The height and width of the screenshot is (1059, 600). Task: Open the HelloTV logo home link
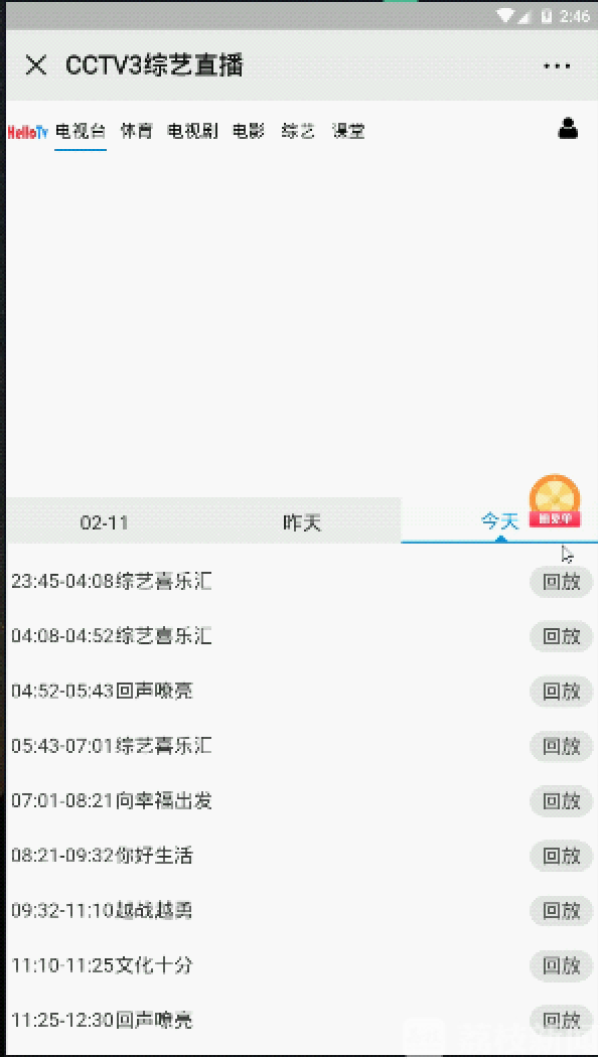coord(27,132)
